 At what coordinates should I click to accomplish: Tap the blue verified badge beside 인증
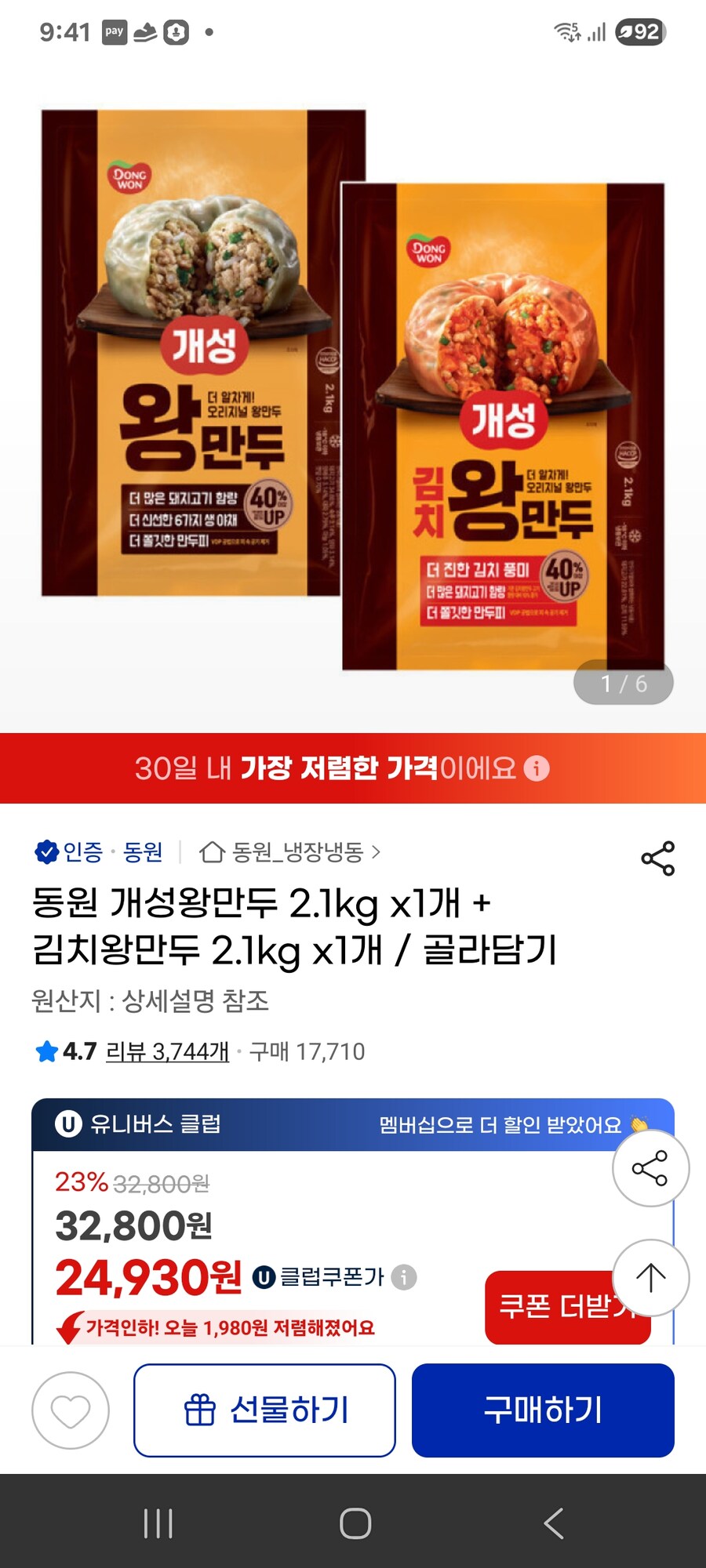point(47,852)
